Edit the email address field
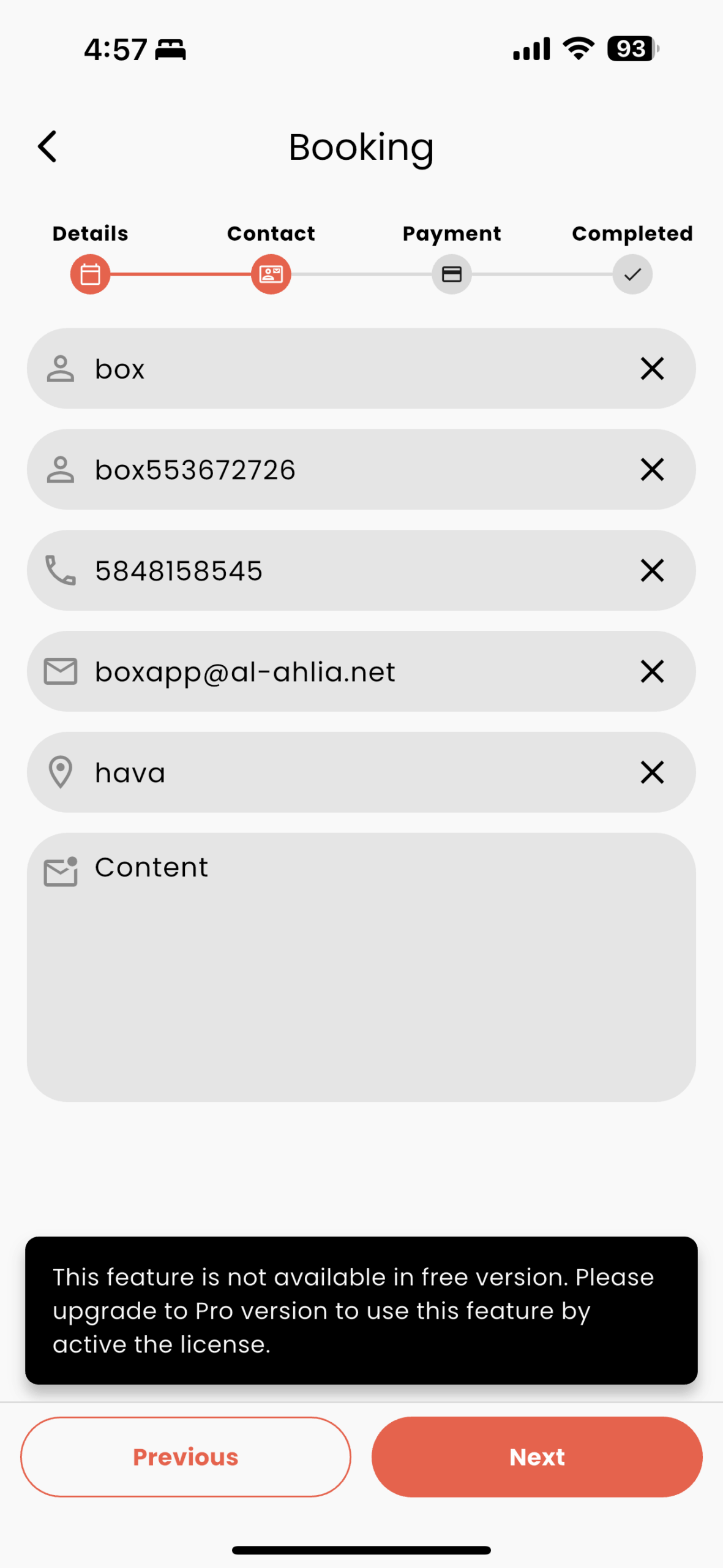This screenshot has width=723, height=1568. [x=361, y=672]
